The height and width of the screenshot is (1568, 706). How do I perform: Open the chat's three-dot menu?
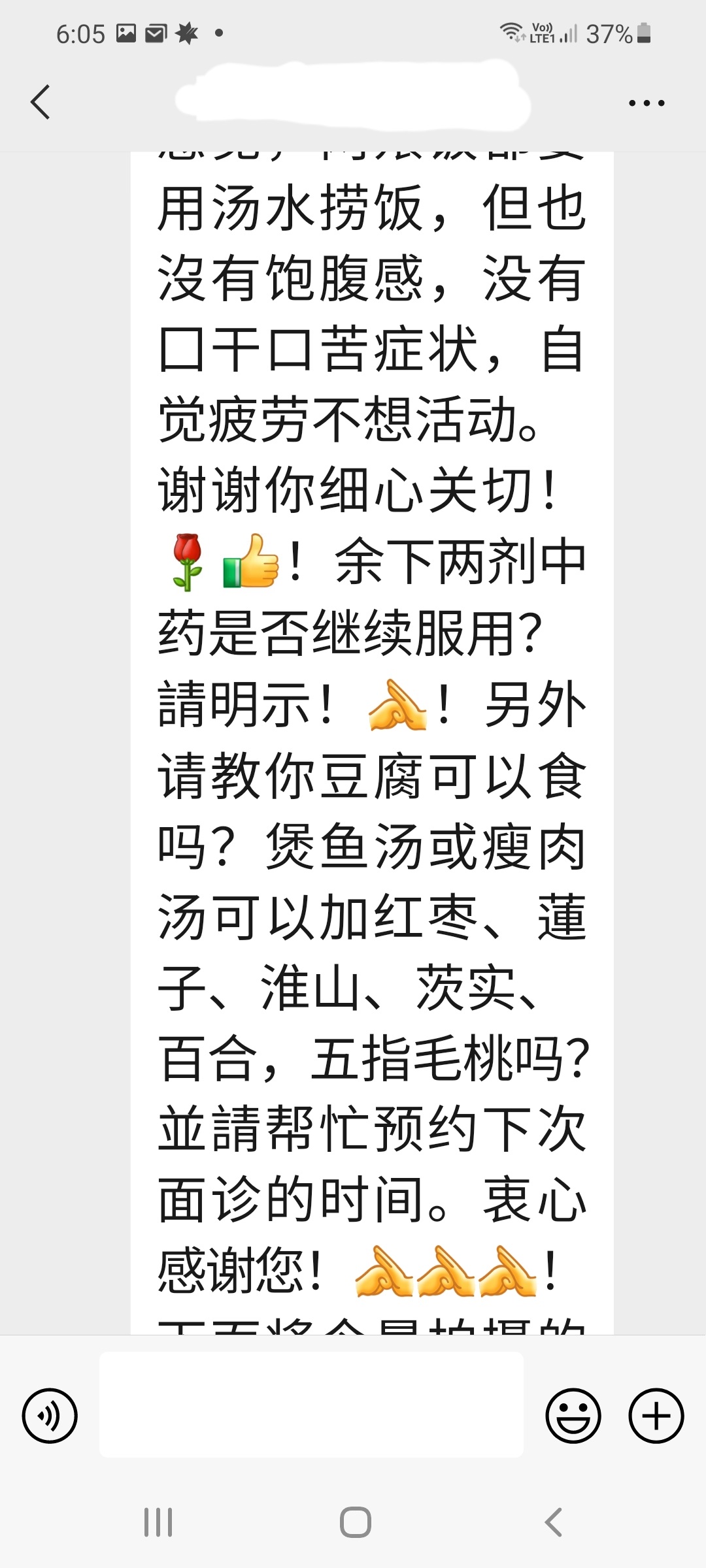tap(646, 103)
